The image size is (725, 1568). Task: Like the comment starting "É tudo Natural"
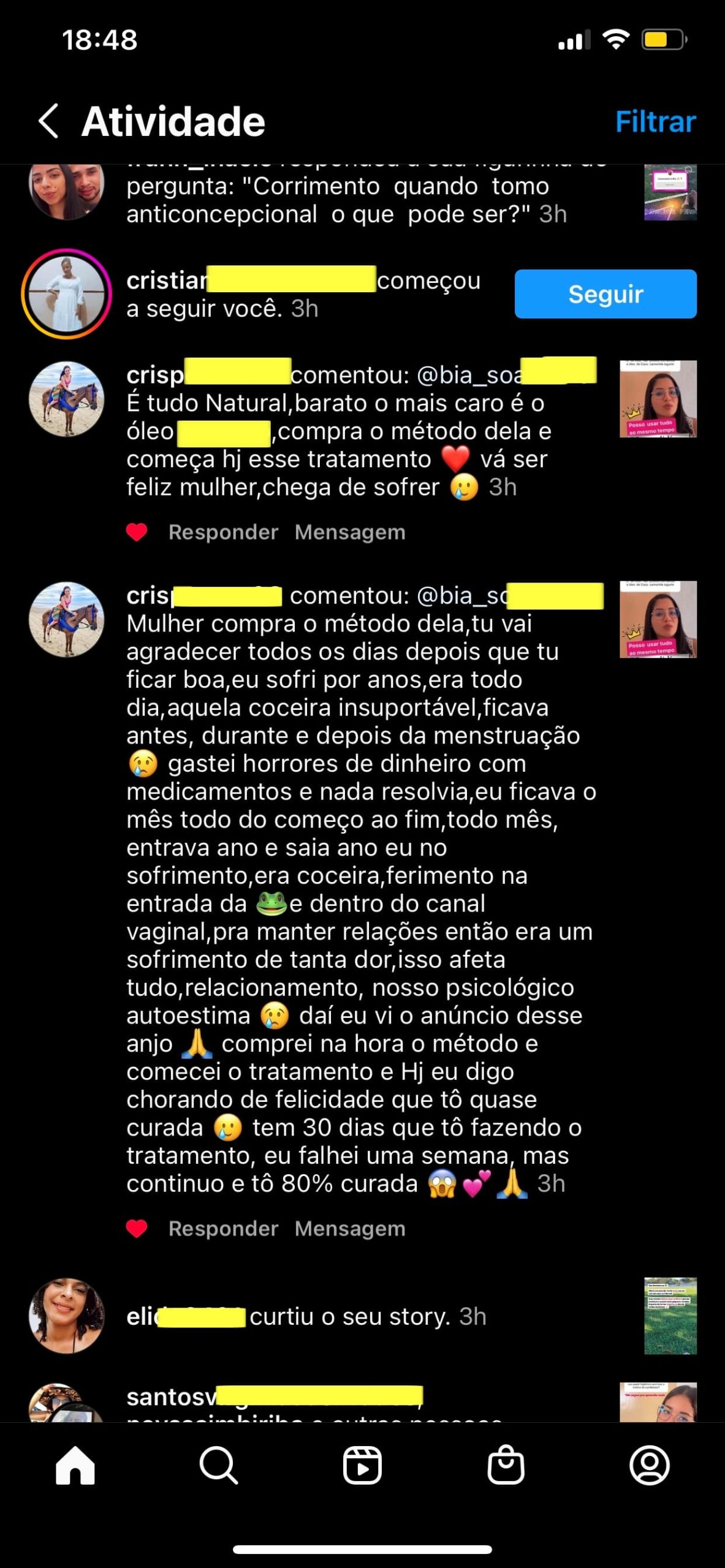[x=137, y=532]
